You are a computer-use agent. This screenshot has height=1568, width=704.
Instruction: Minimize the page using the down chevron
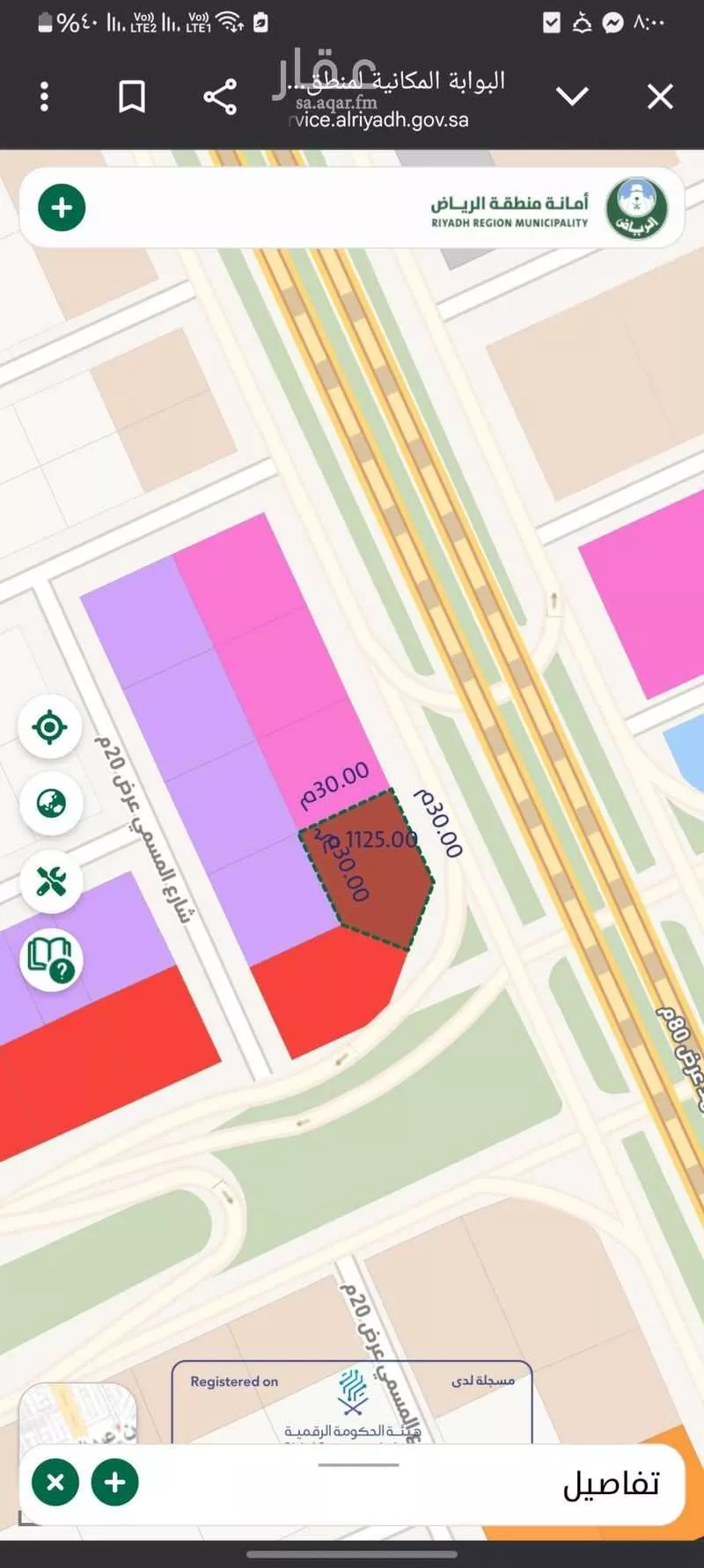click(573, 96)
